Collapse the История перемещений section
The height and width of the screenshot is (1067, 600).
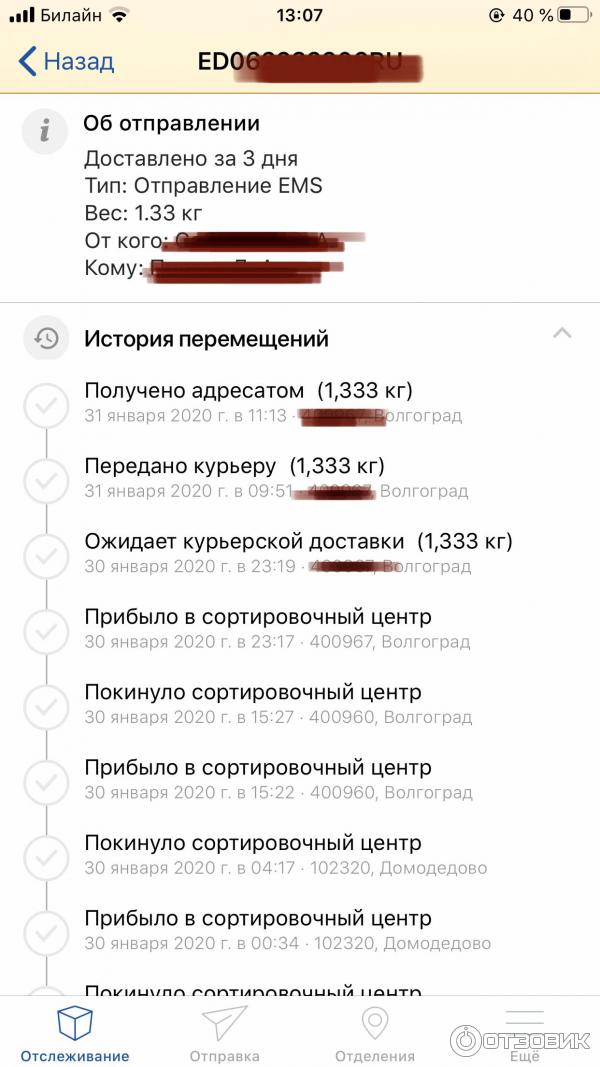tap(562, 334)
